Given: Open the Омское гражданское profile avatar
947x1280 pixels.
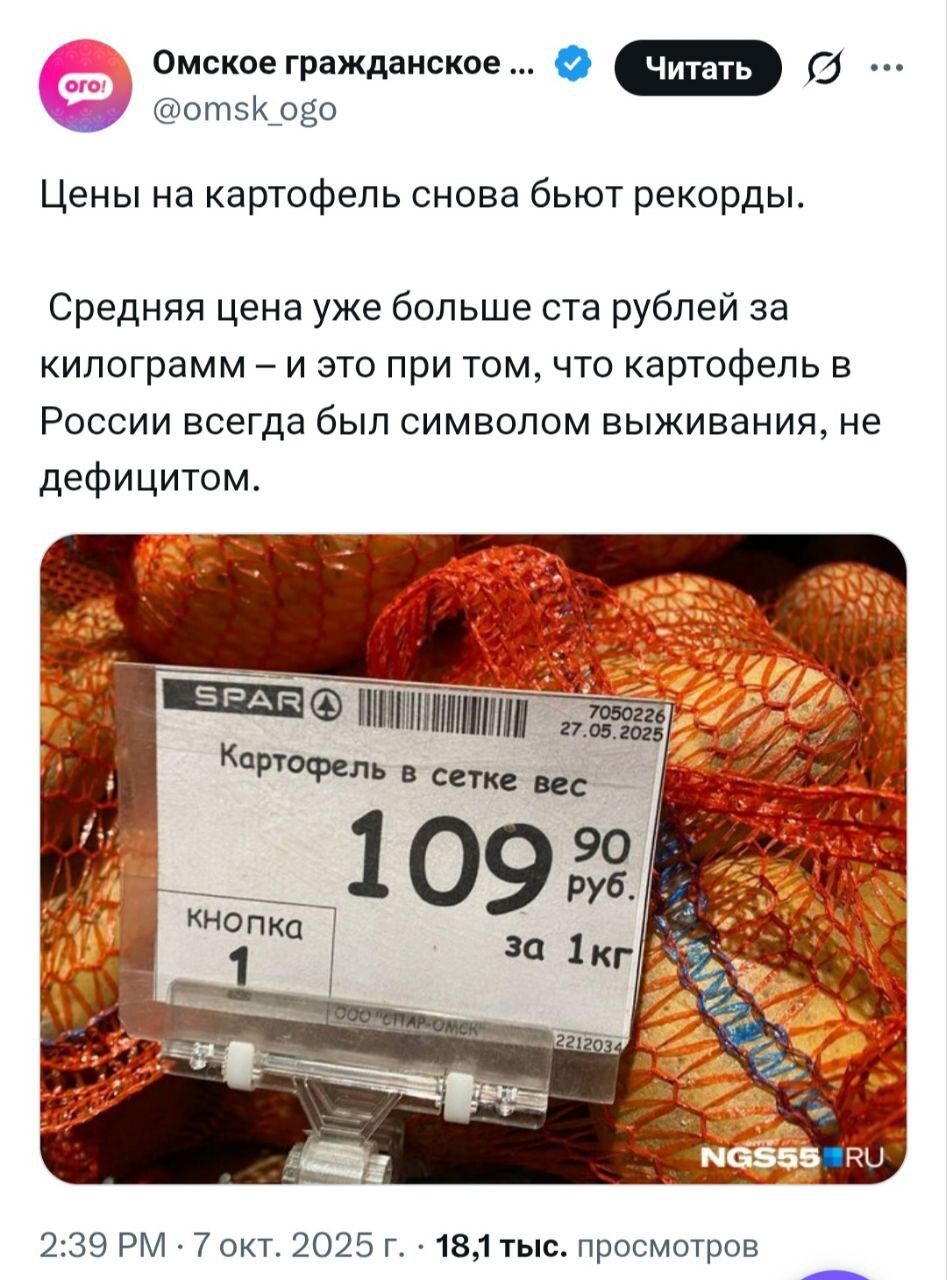Looking at the screenshot, I should click(x=87, y=86).
